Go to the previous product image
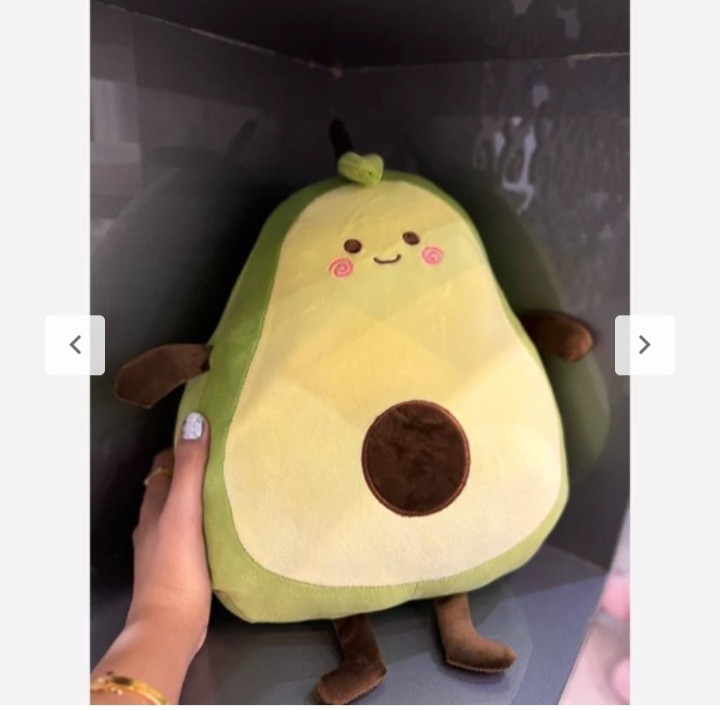 tap(75, 345)
